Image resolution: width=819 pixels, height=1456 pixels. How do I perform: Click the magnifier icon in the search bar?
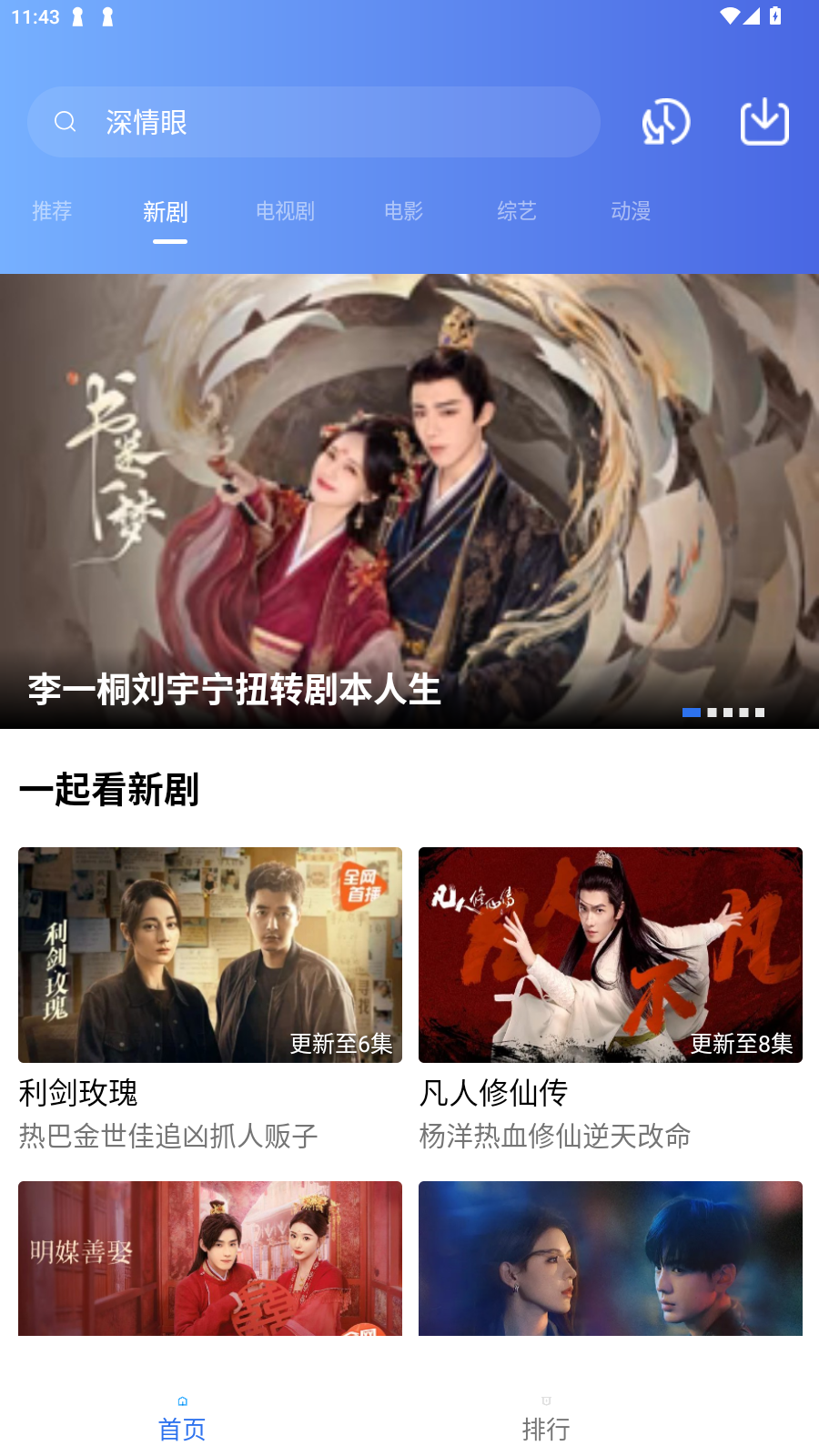66,121
